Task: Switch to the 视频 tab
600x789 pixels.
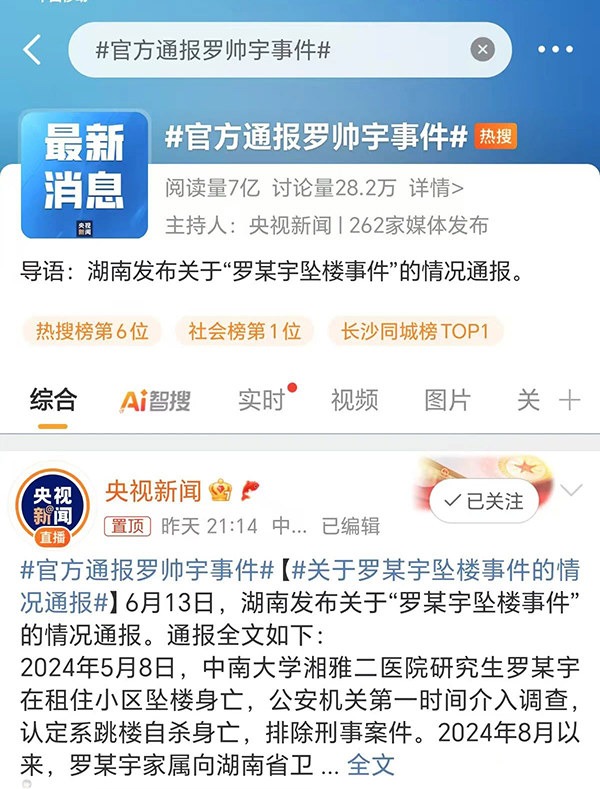Action: (x=354, y=401)
